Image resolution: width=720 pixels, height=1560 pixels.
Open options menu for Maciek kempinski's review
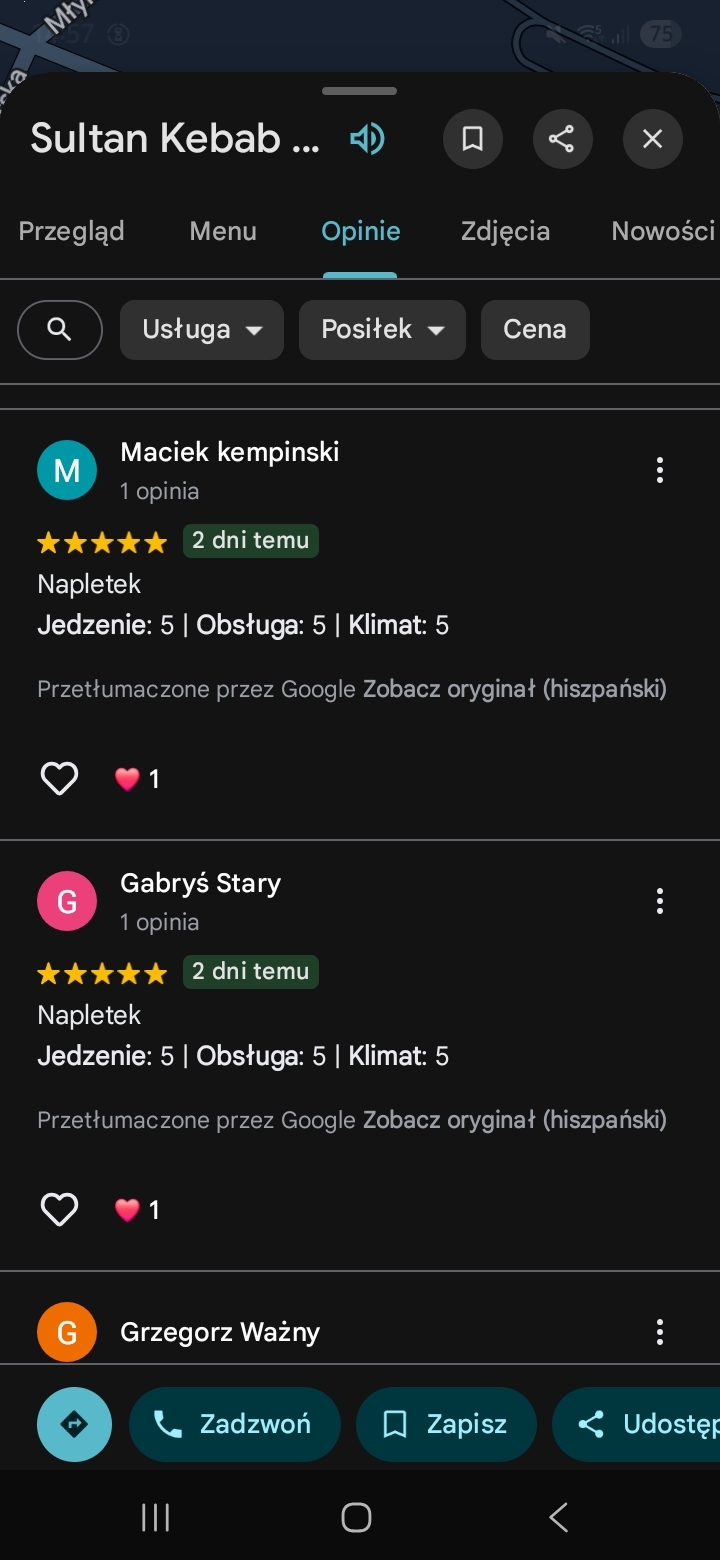click(x=659, y=470)
